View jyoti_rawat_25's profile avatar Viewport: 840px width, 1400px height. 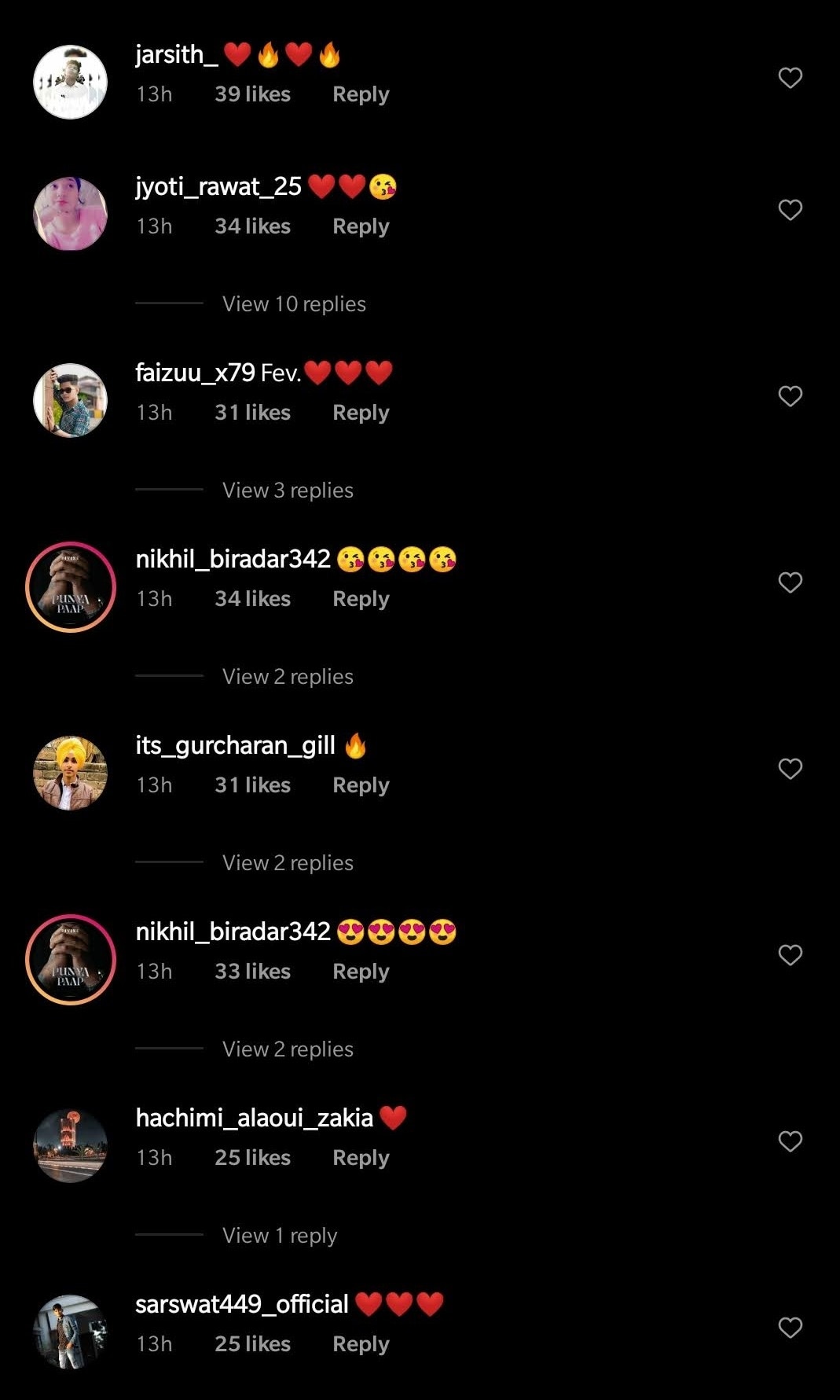(x=71, y=214)
